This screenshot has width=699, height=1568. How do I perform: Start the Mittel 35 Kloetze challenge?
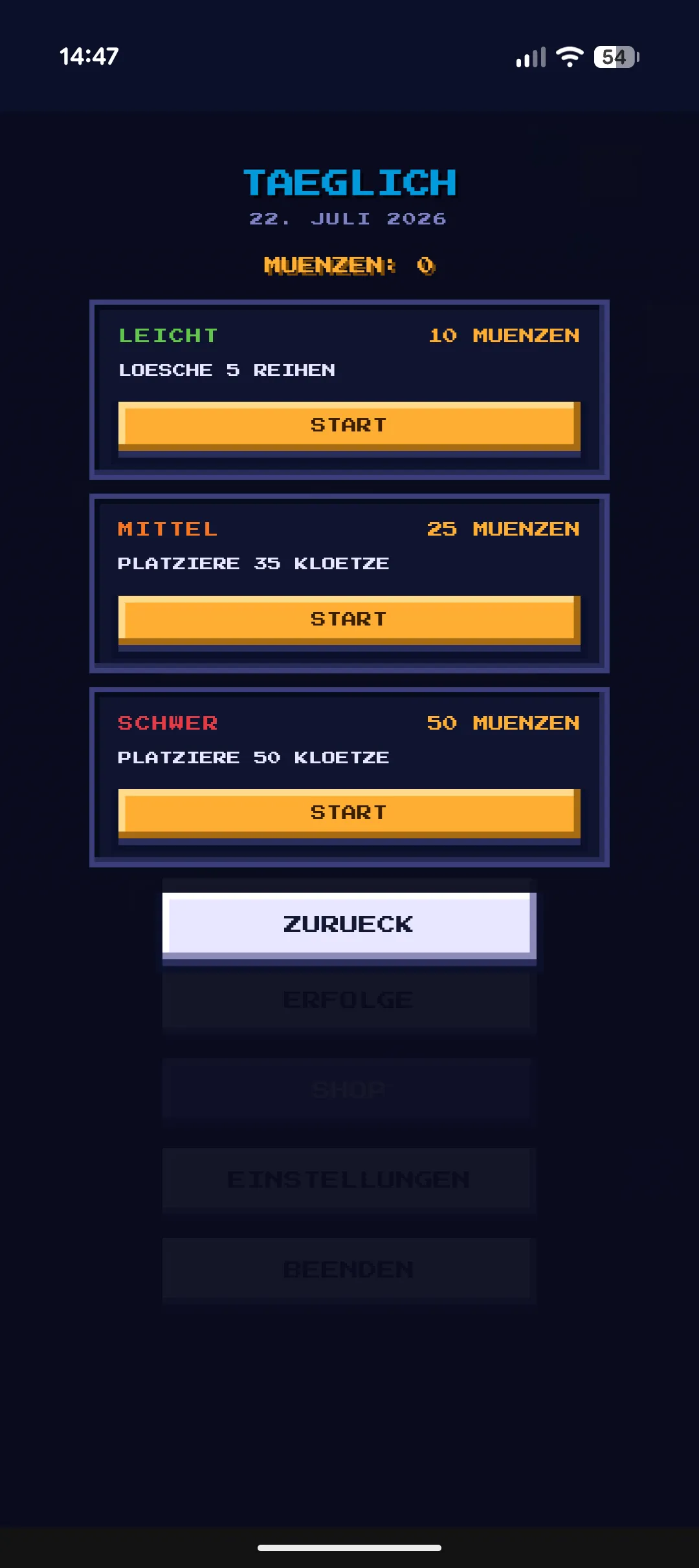349,619
